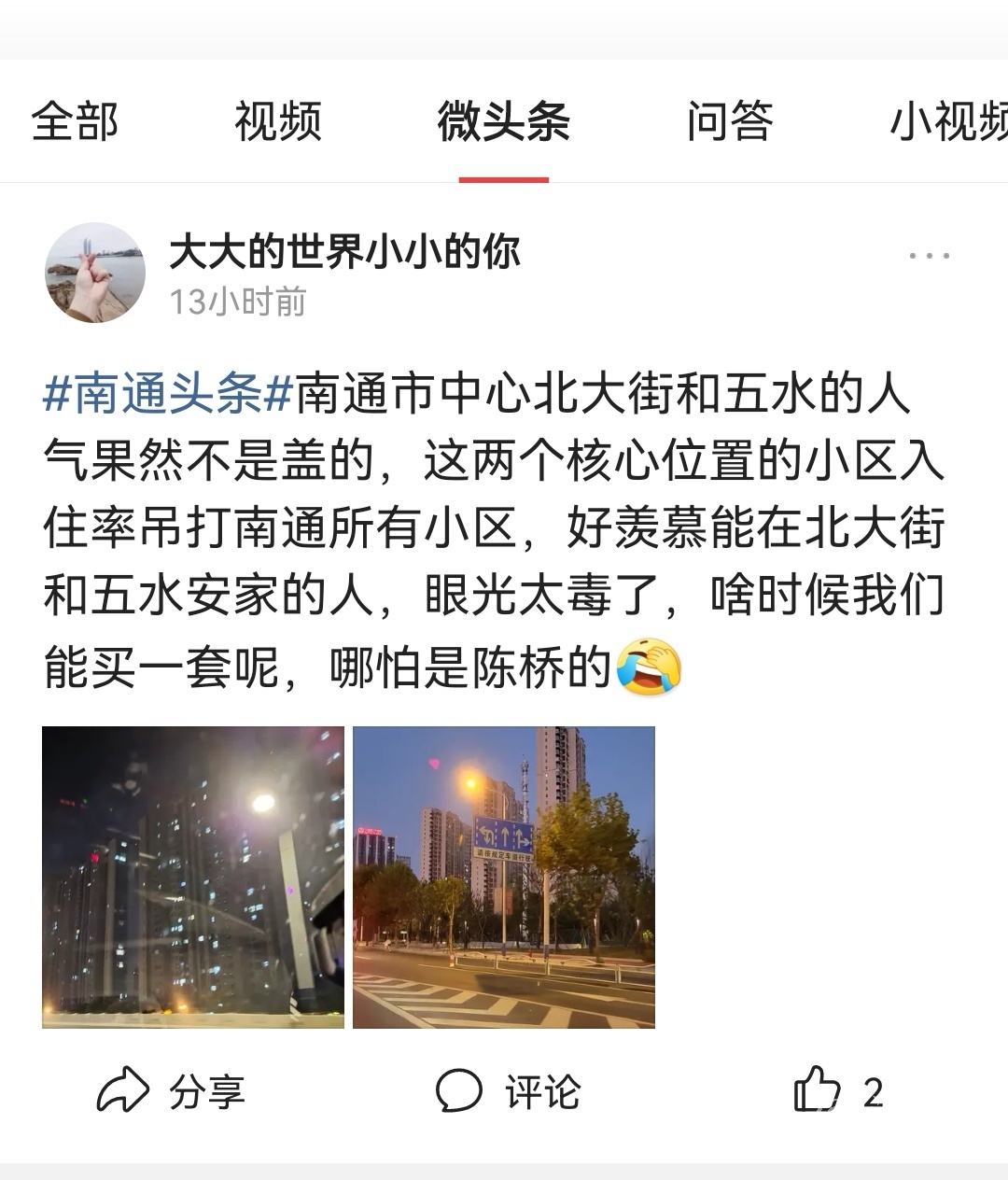This screenshot has height=1180, width=1008.
Task: Select the 微头条 tab
Action: pos(504,121)
